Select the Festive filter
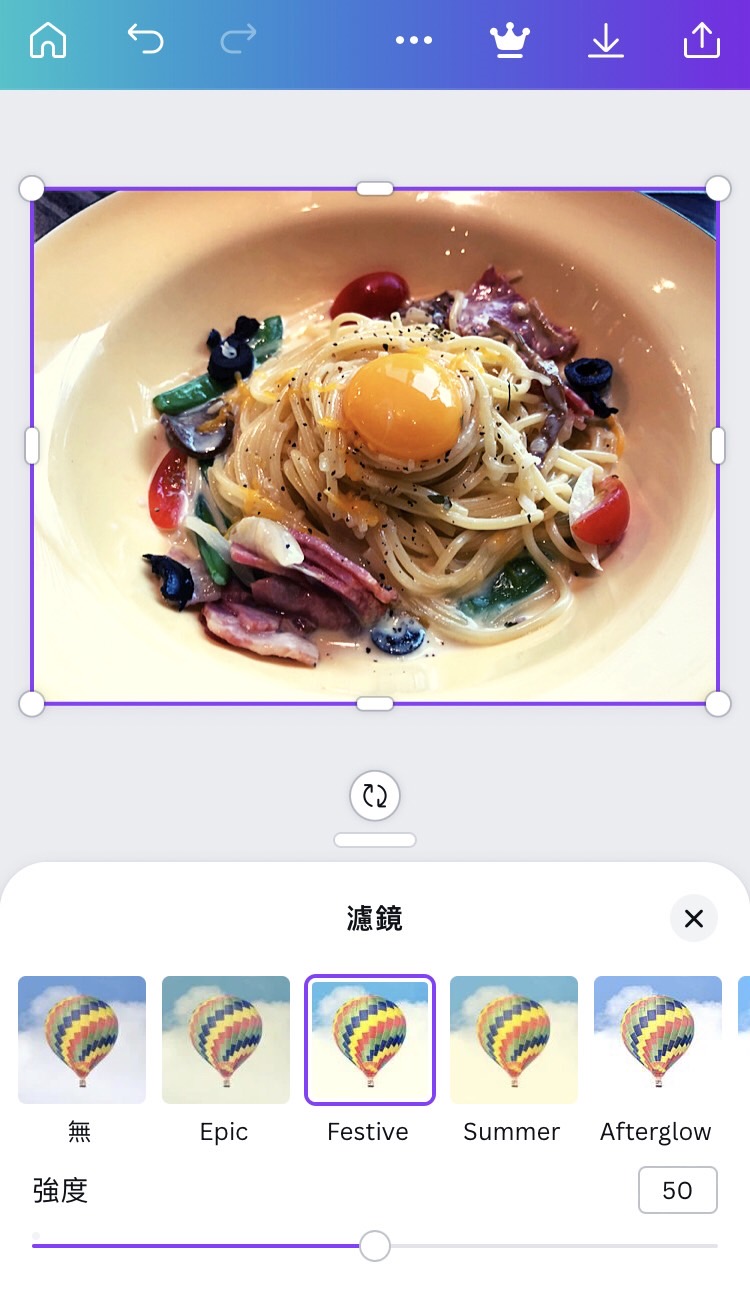The width and height of the screenshot is (750, 1294). 369,1039
